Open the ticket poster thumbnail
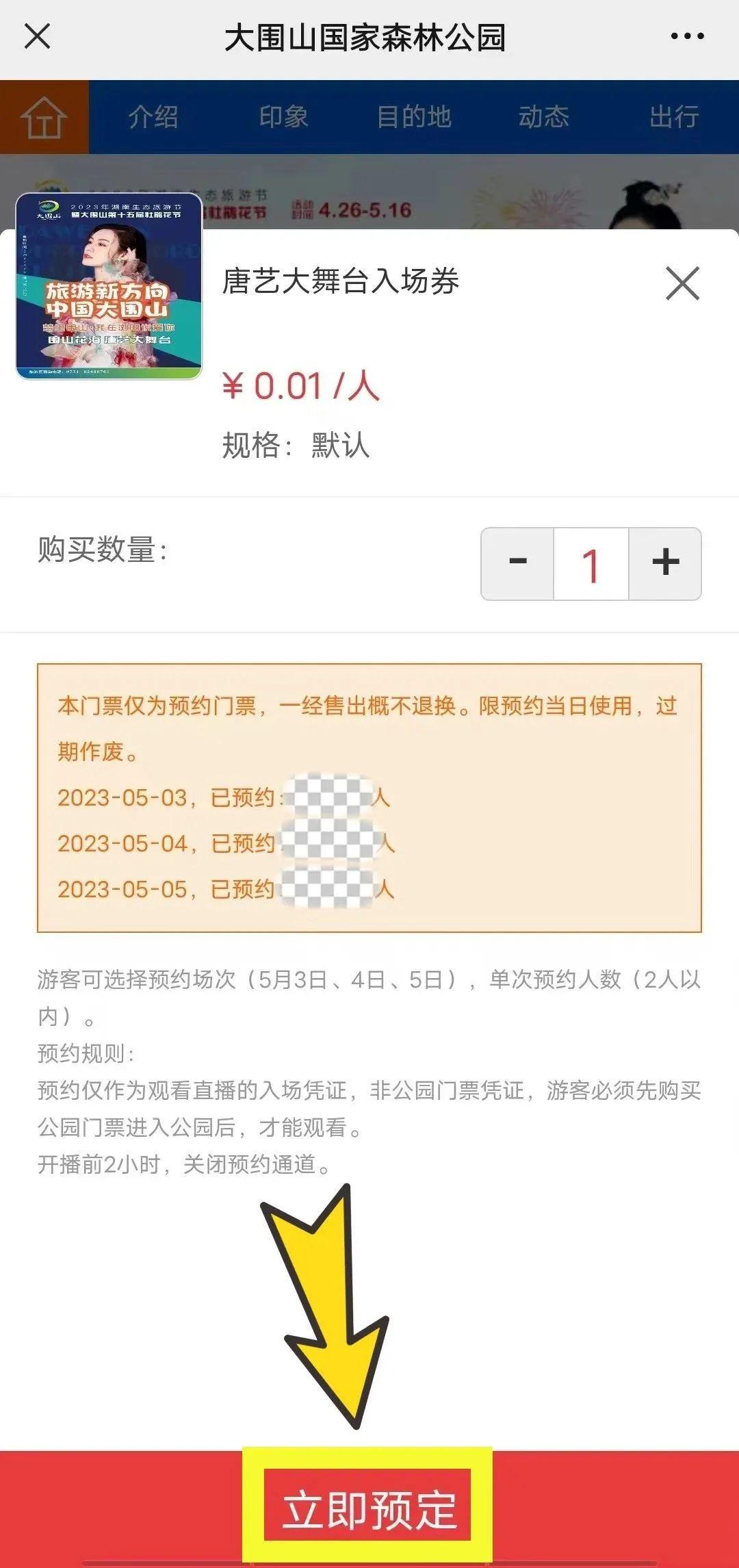 pyautogui.click(x=109, y=286)
